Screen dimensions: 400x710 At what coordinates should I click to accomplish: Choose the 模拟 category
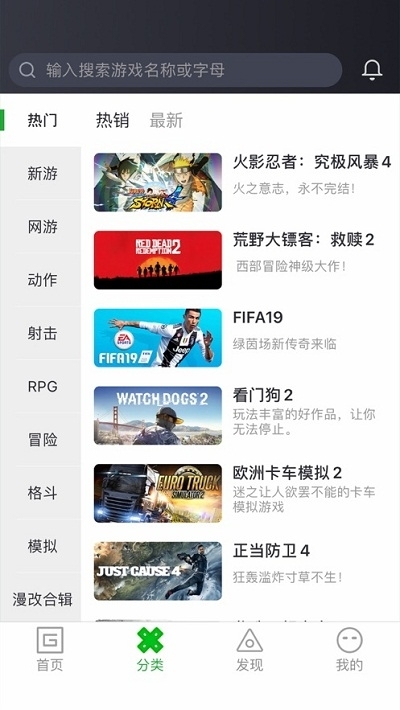pyautogui.click(x=42, y=546)
